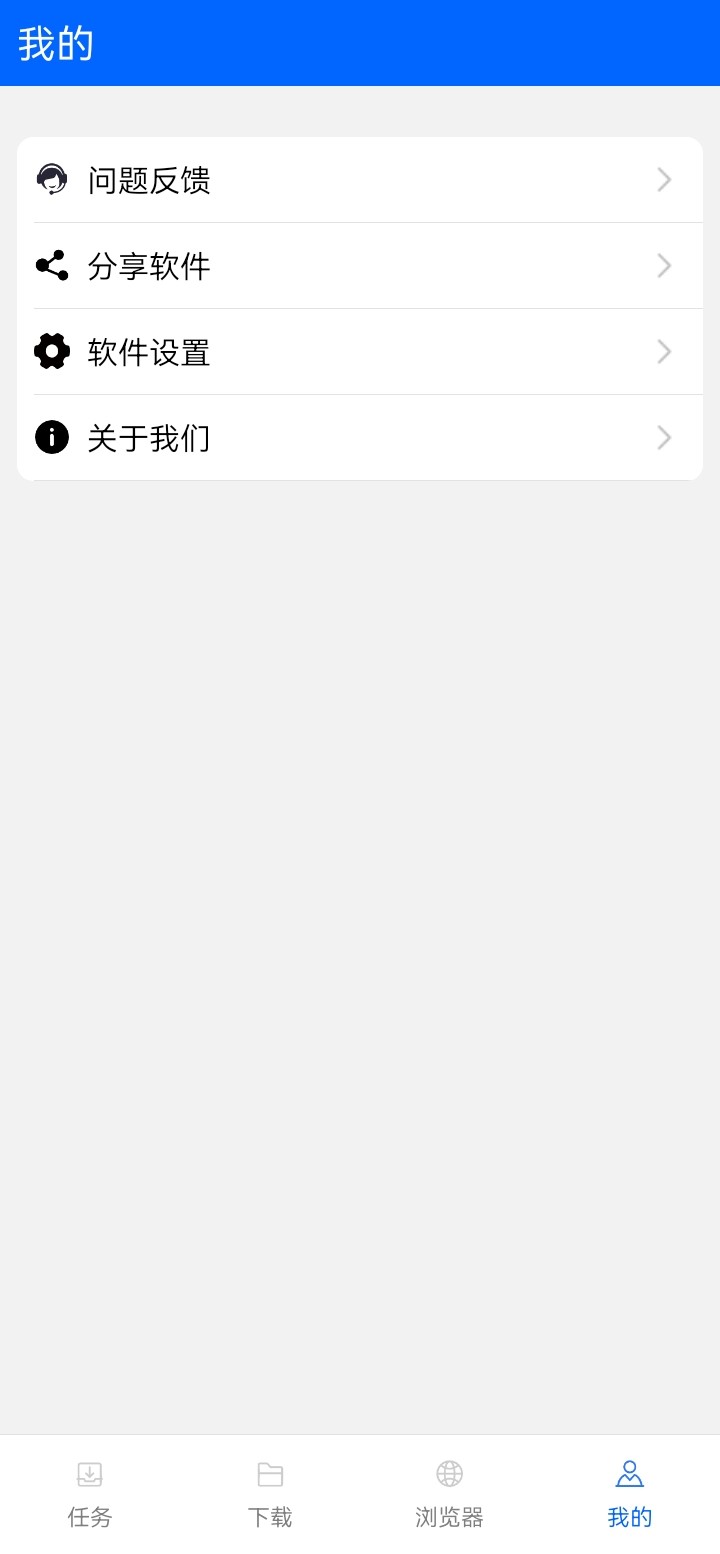Expand 关于我们 with the chevron arrow
Image resolution: width=720 pixels, height=1554 pixels.
662,437
